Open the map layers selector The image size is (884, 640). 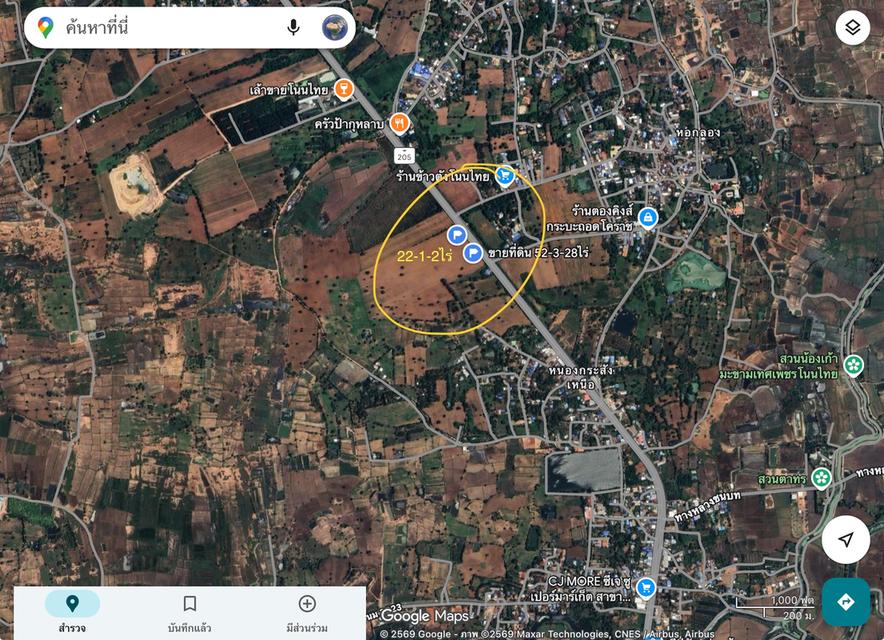(x=852, y=28)
